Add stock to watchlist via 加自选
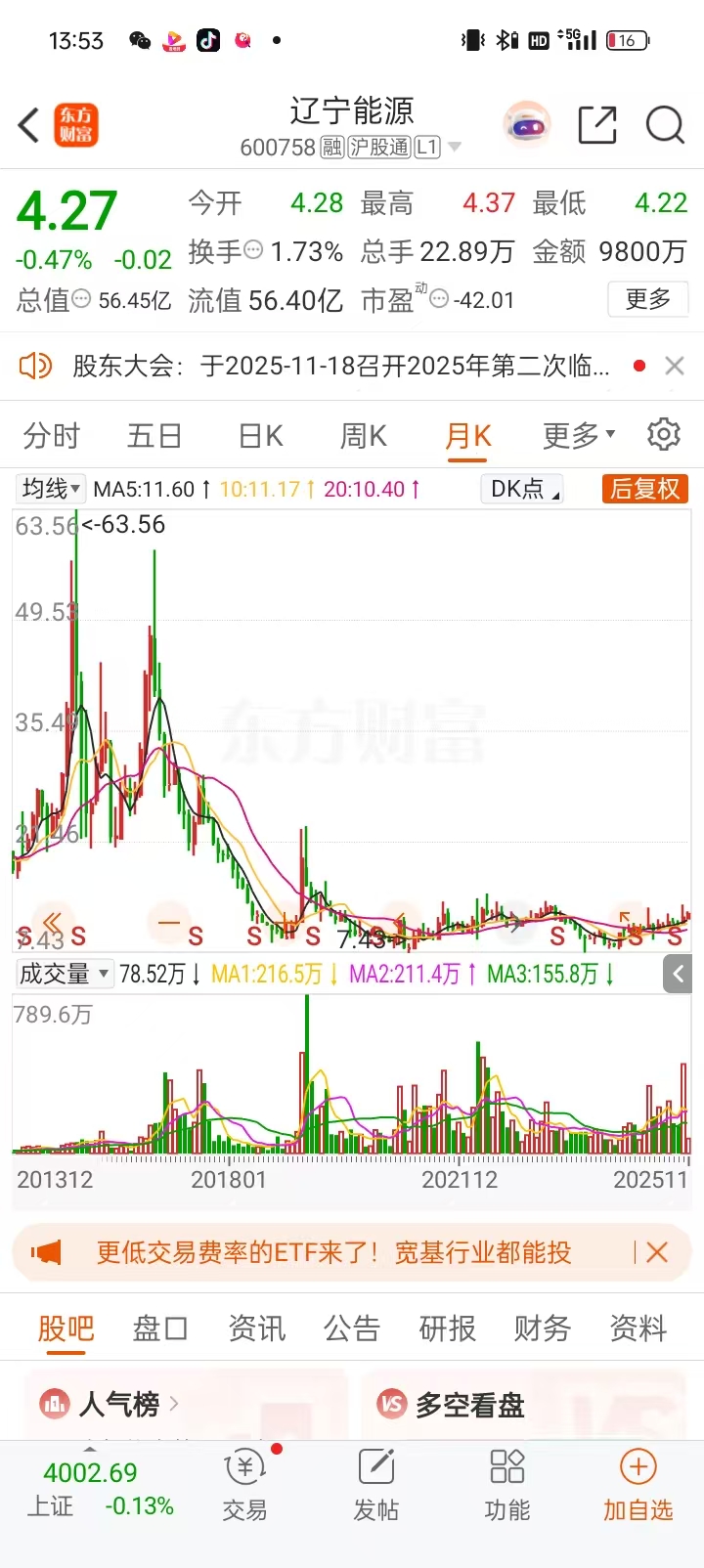 (638, 1486)
